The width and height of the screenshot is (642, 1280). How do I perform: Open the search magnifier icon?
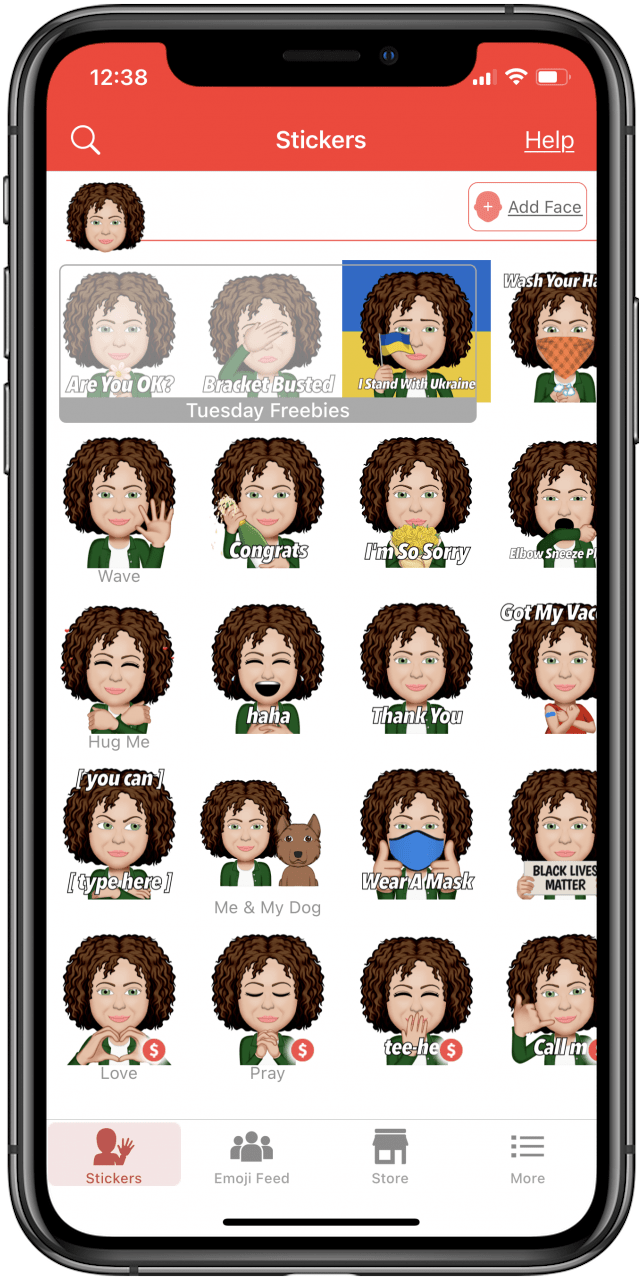86,140
